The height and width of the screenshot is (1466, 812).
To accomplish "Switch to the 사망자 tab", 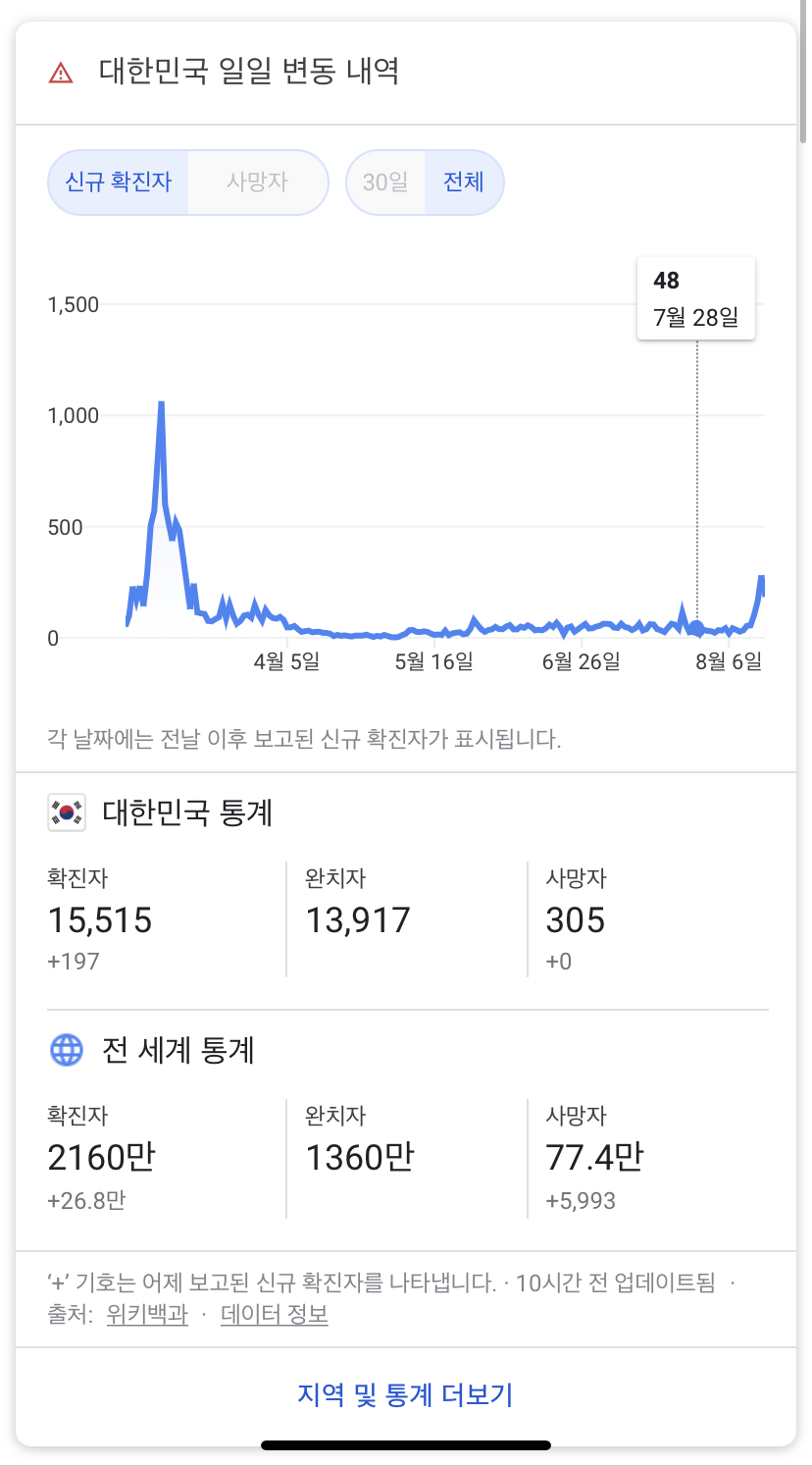I will click(257, 182).
